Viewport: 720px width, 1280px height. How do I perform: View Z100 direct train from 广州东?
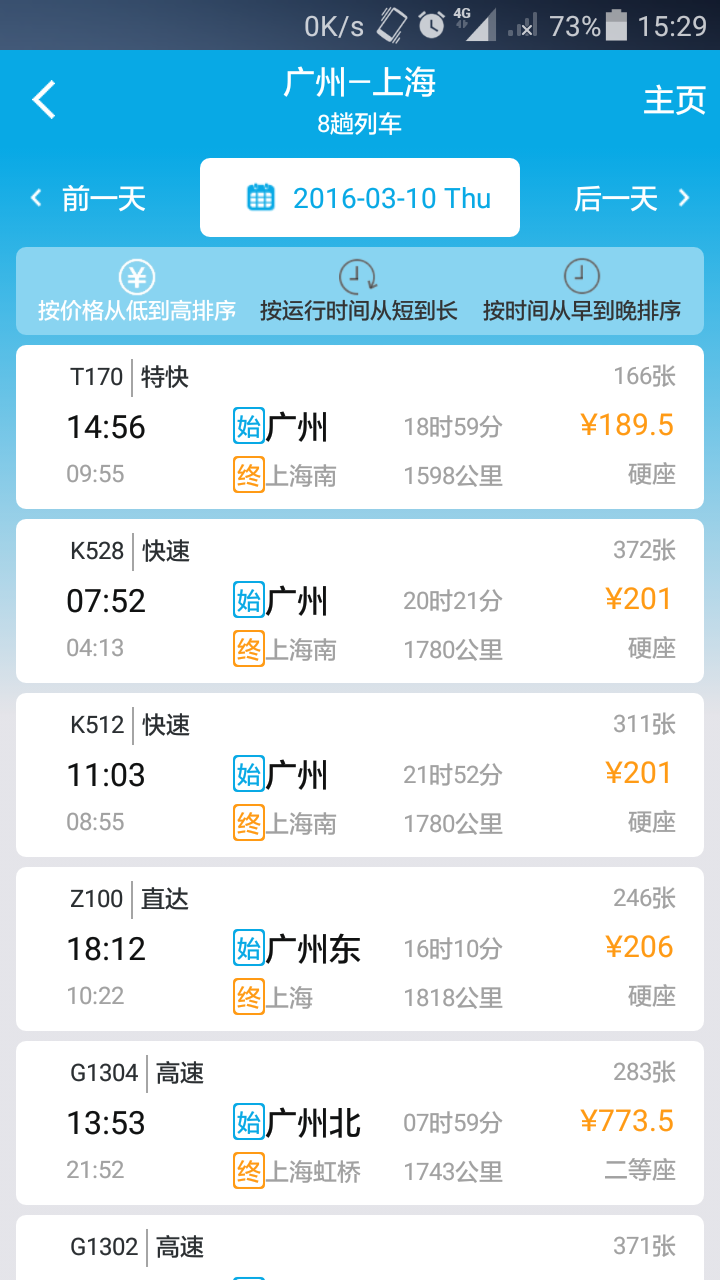coord(360,949)
